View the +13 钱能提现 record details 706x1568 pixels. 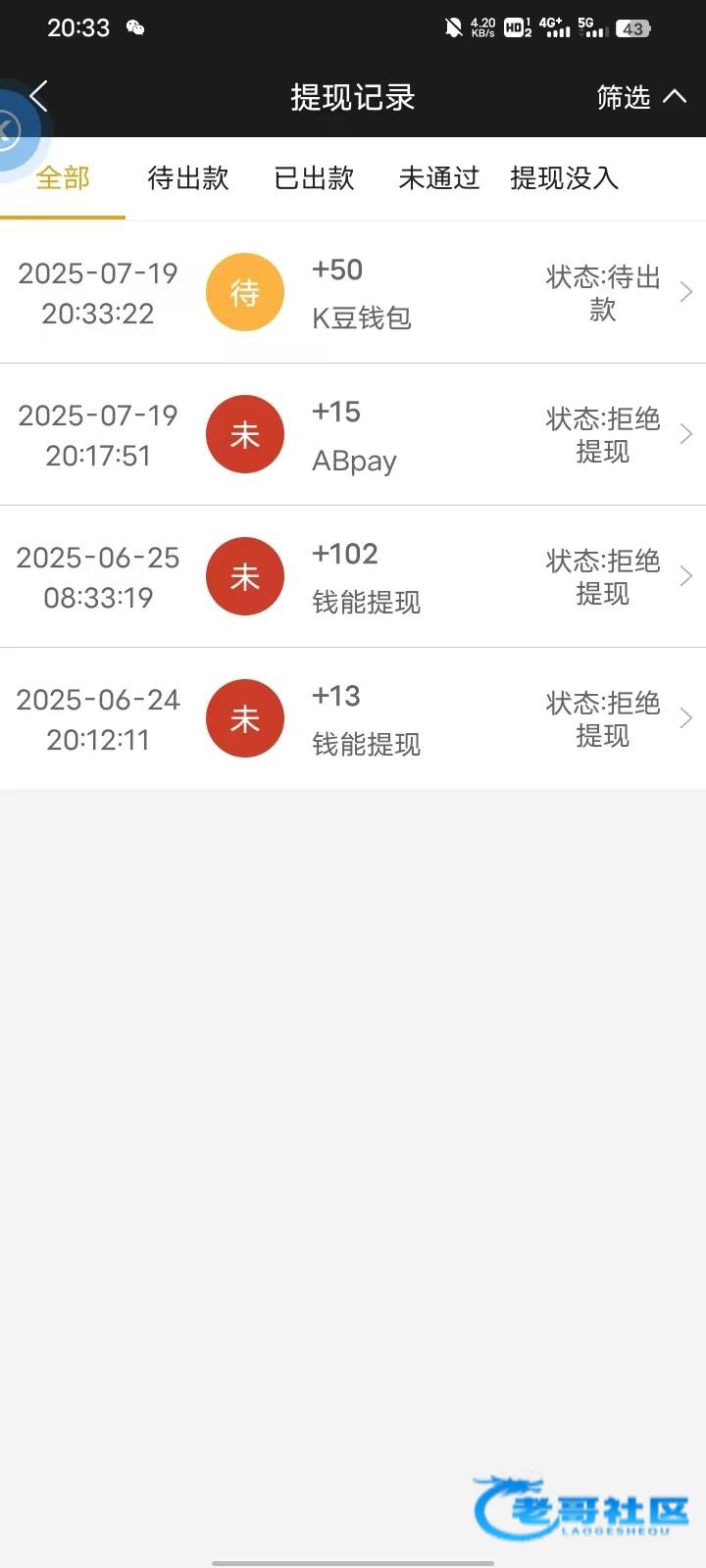pos(353,718)
